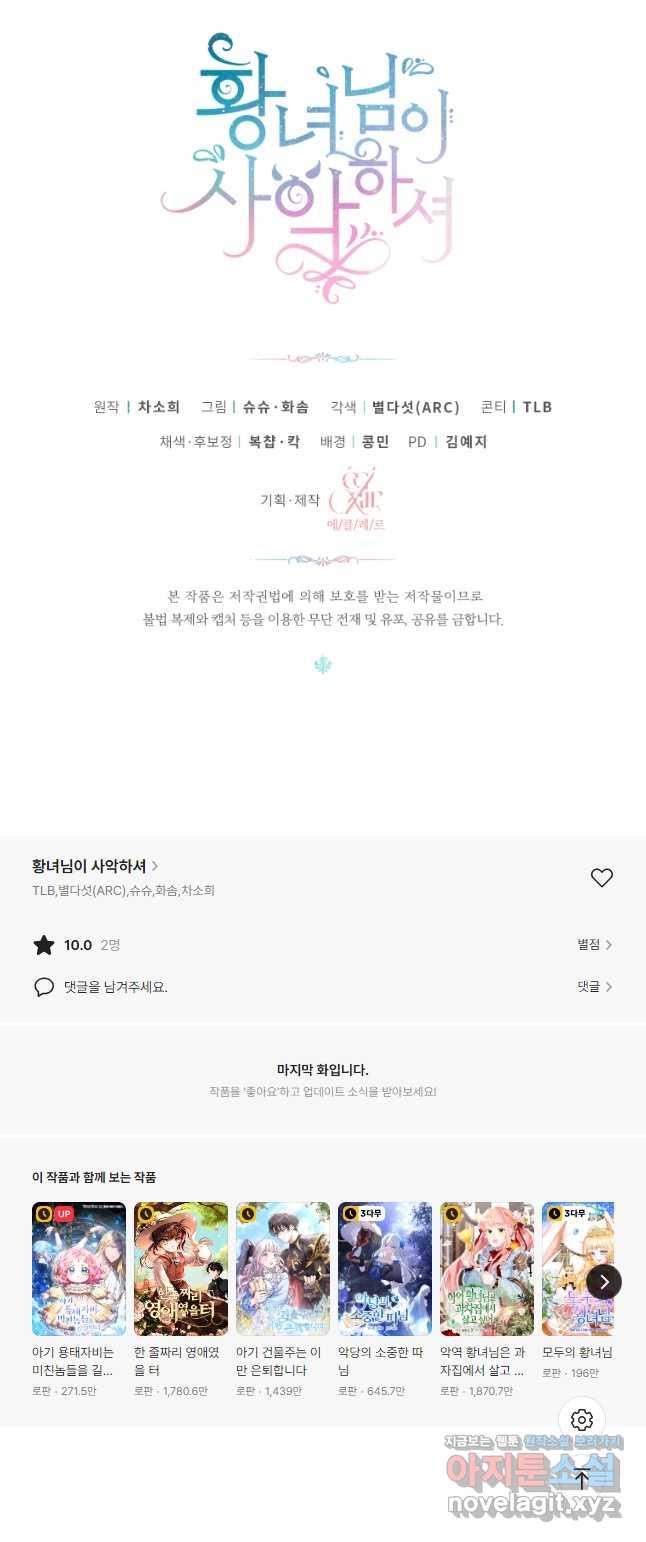Open 한 줄짜리 영애였을 터 webtoon
This screenshot has width=646, height=1542.
coord(181,1268)
